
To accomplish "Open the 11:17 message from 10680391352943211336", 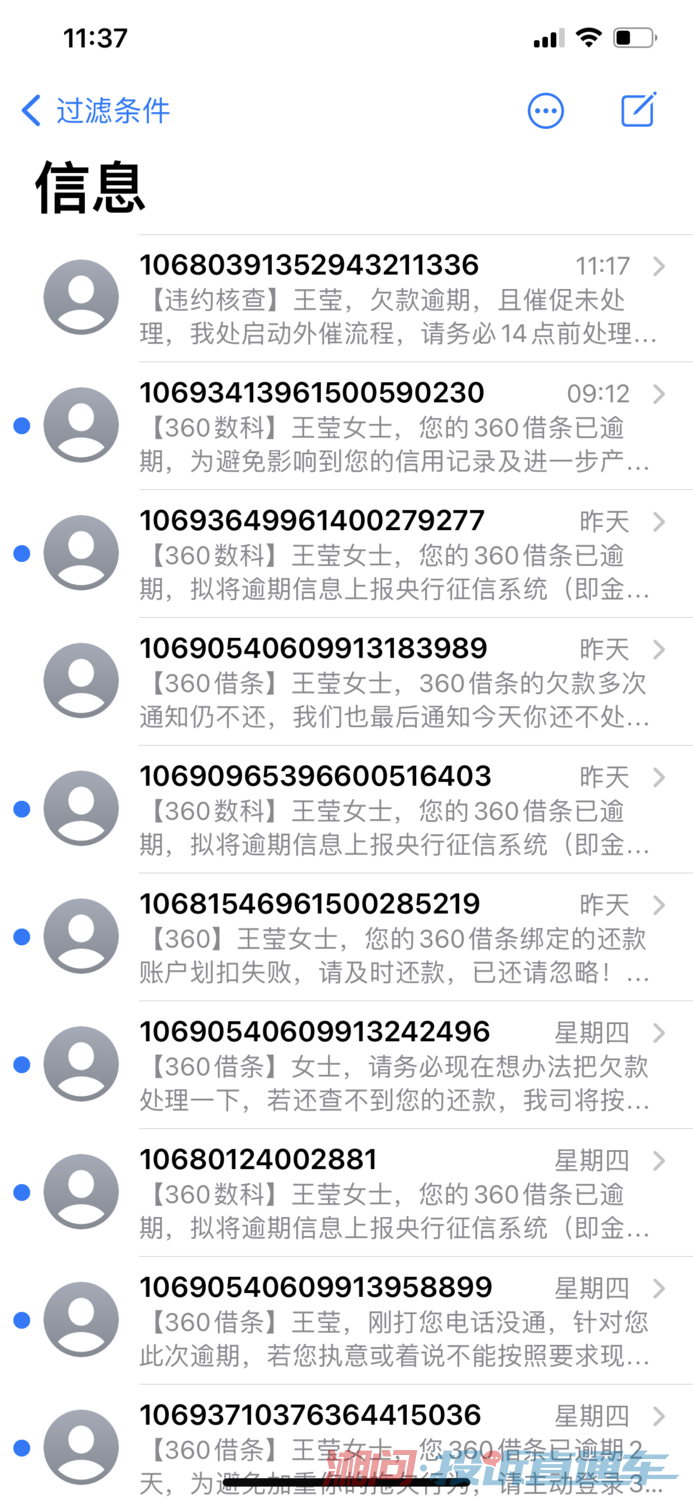I will (x=400, y=299).
